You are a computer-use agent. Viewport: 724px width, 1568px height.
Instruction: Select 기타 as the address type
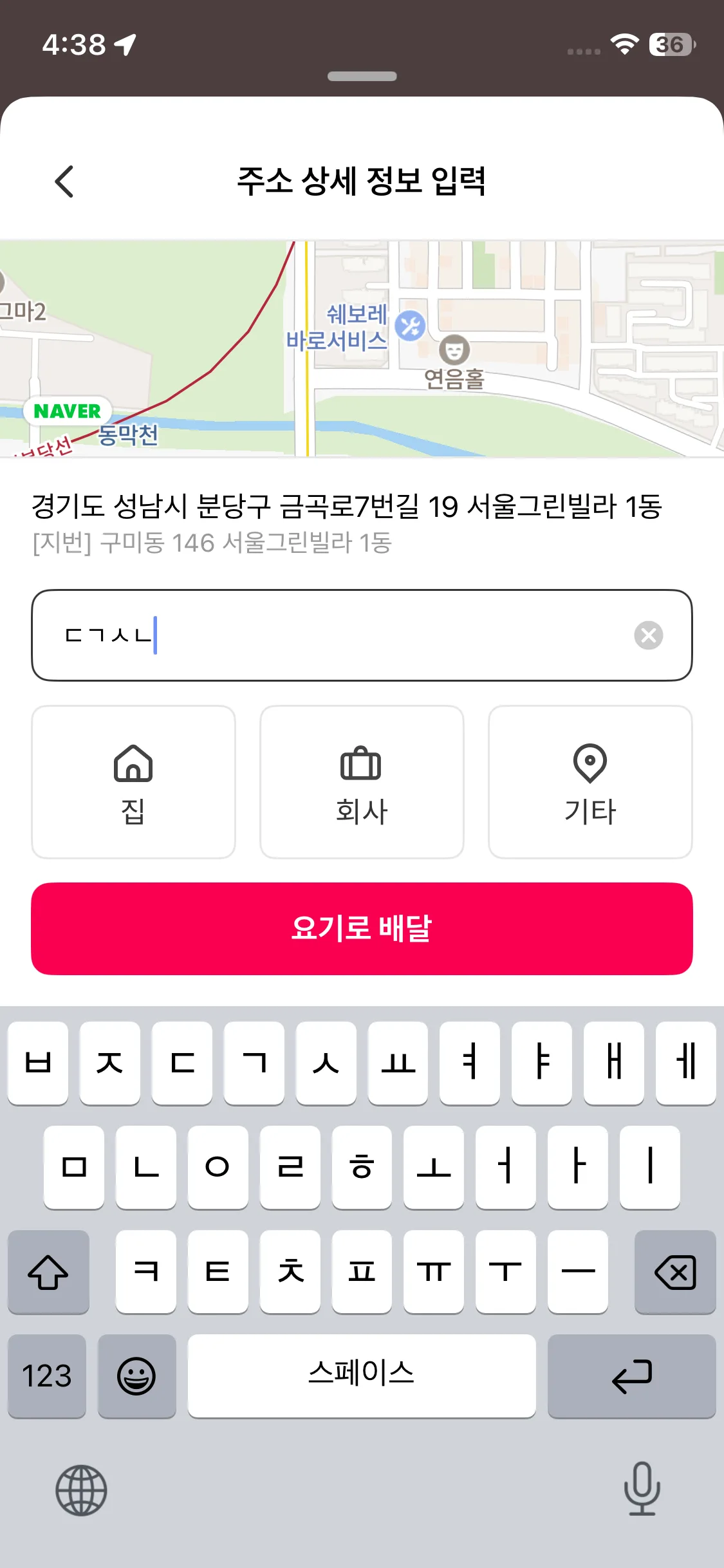(590, 782)
